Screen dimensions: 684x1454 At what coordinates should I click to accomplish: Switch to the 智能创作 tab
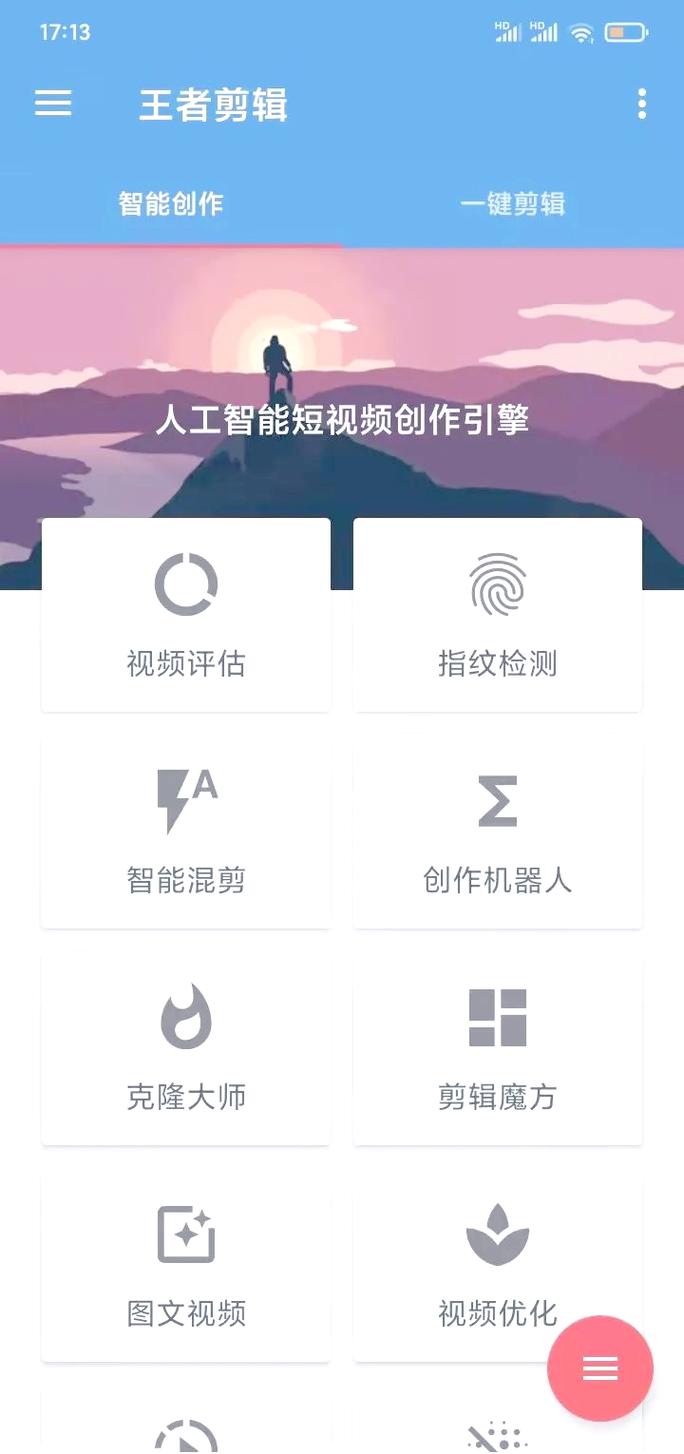pyautogui.click(x=171, y=204)
